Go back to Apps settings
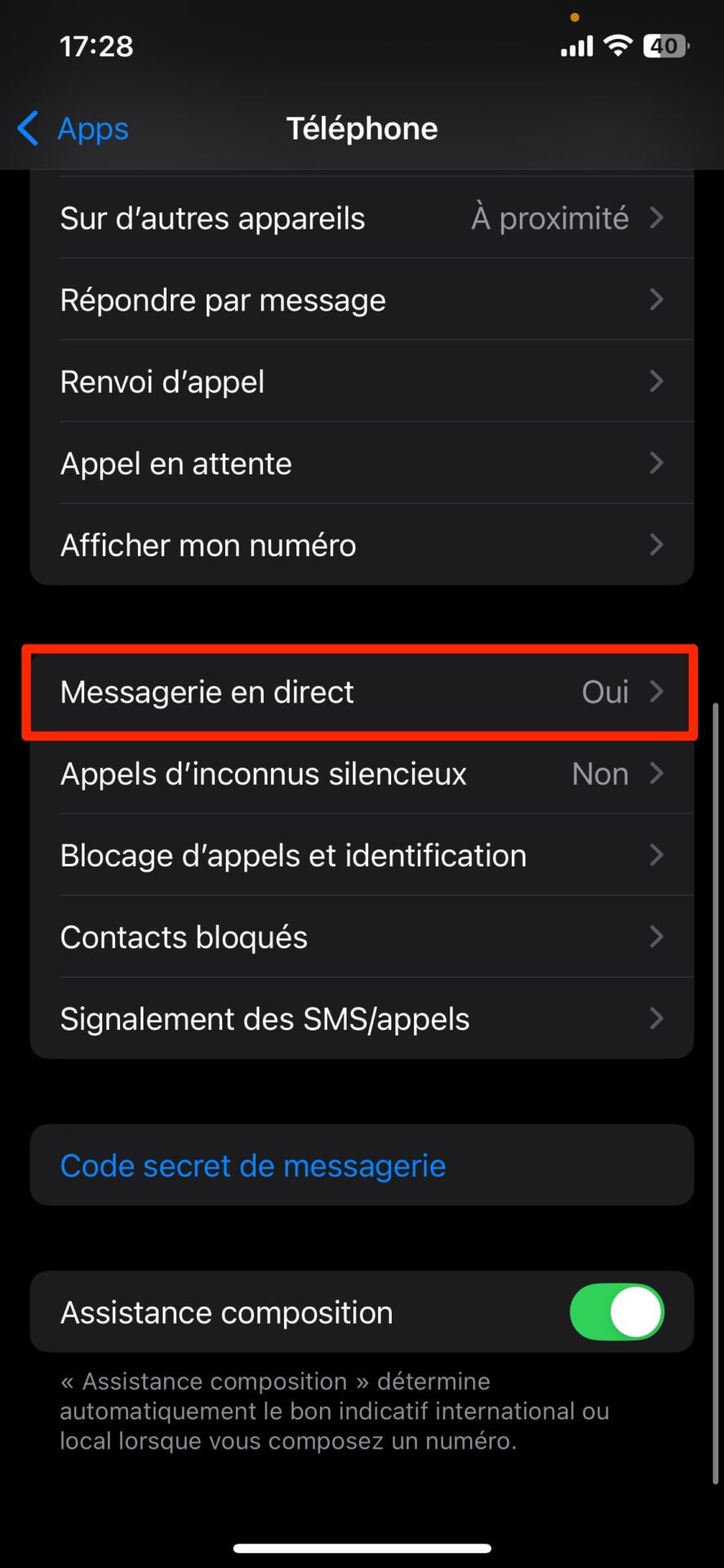The height and width of the screenshot is (1568, 724). [73, 129]
